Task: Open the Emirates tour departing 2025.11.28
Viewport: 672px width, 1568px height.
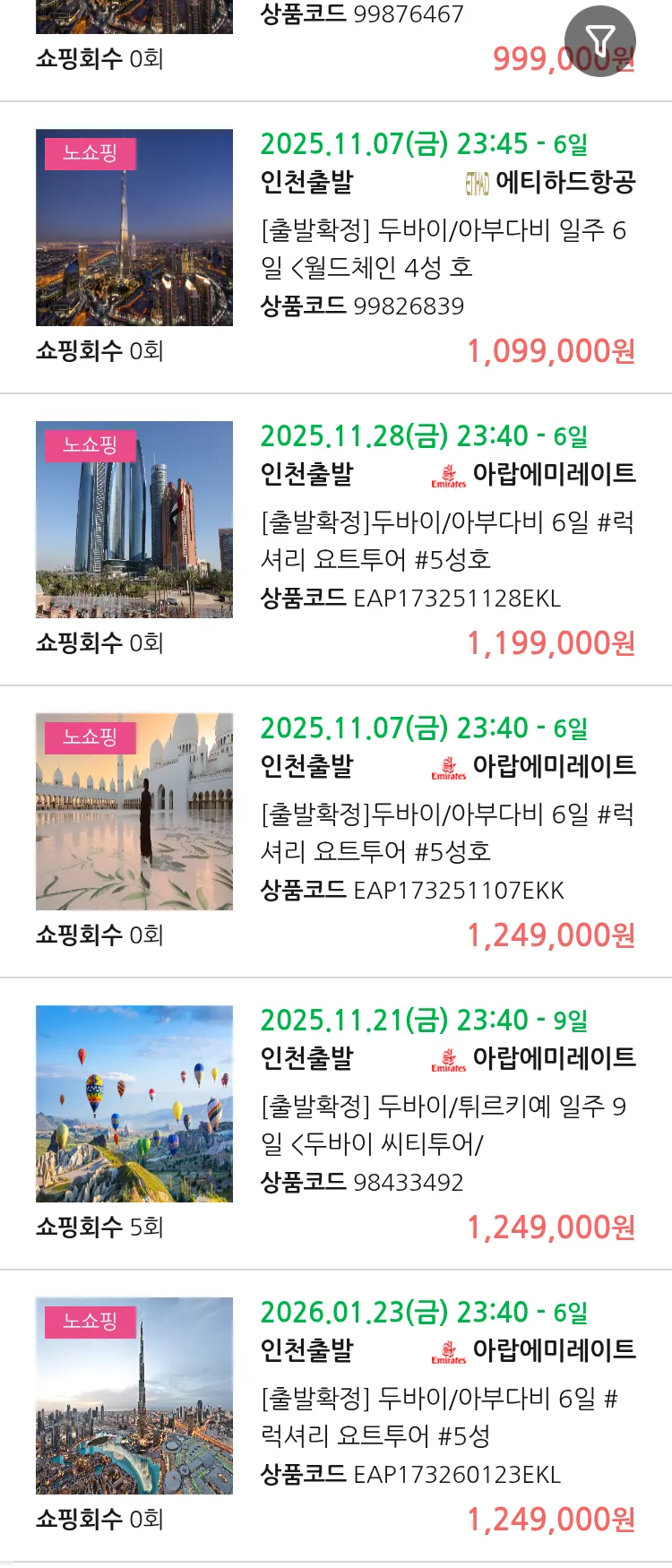Action: (x=446, y=540)
